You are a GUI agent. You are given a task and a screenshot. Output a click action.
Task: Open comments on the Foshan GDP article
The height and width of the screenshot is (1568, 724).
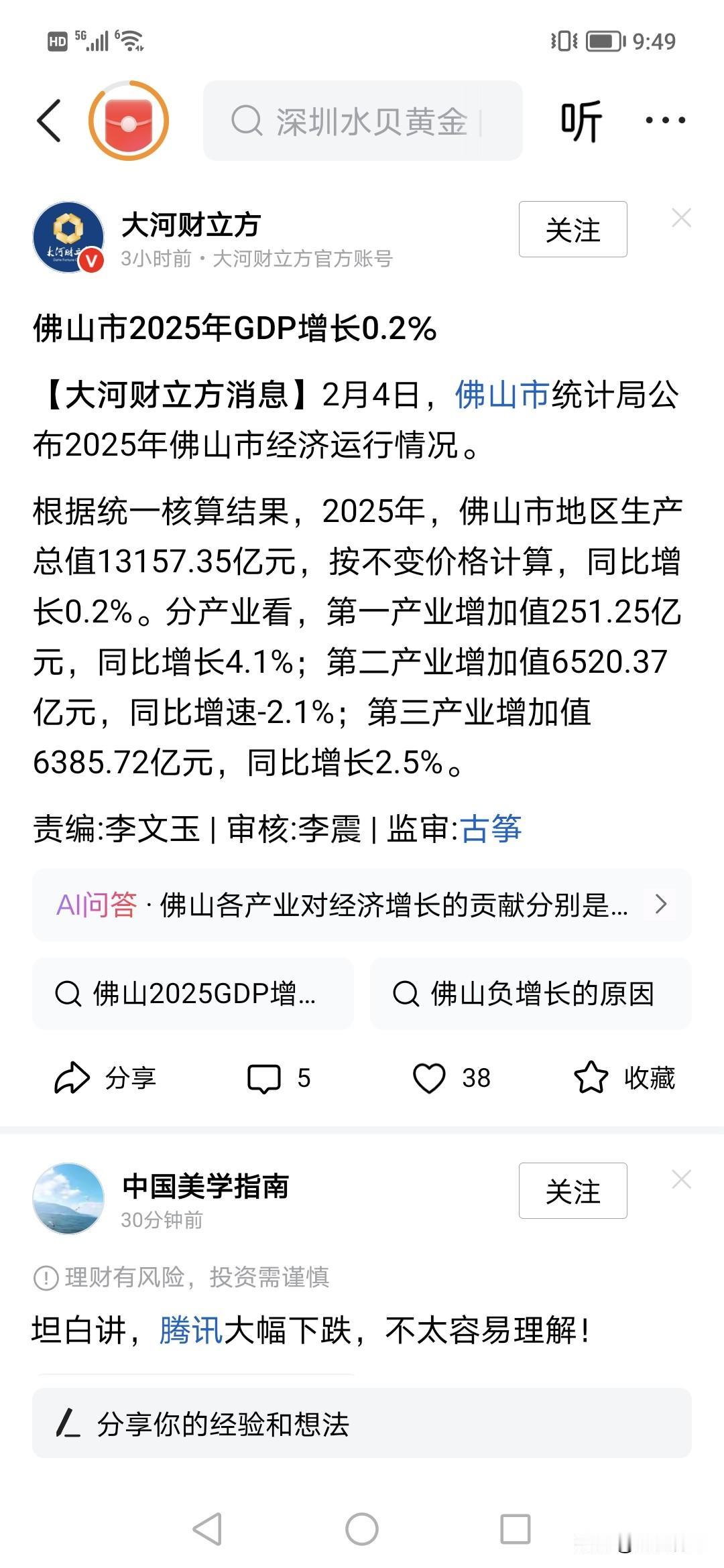click(279, 1077)
